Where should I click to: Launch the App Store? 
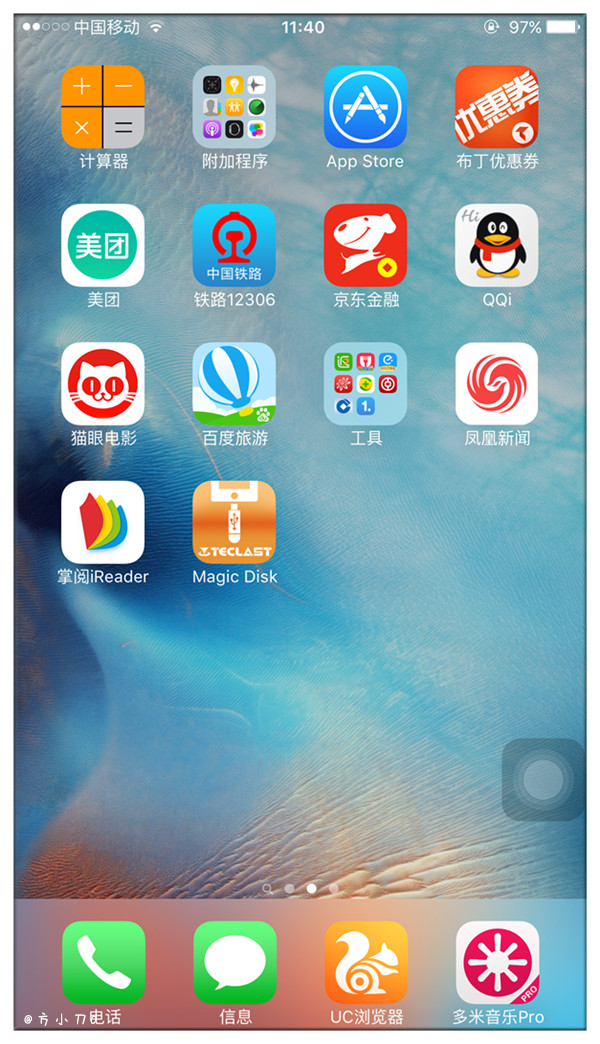pyautogui.click(x=365, y=107)
